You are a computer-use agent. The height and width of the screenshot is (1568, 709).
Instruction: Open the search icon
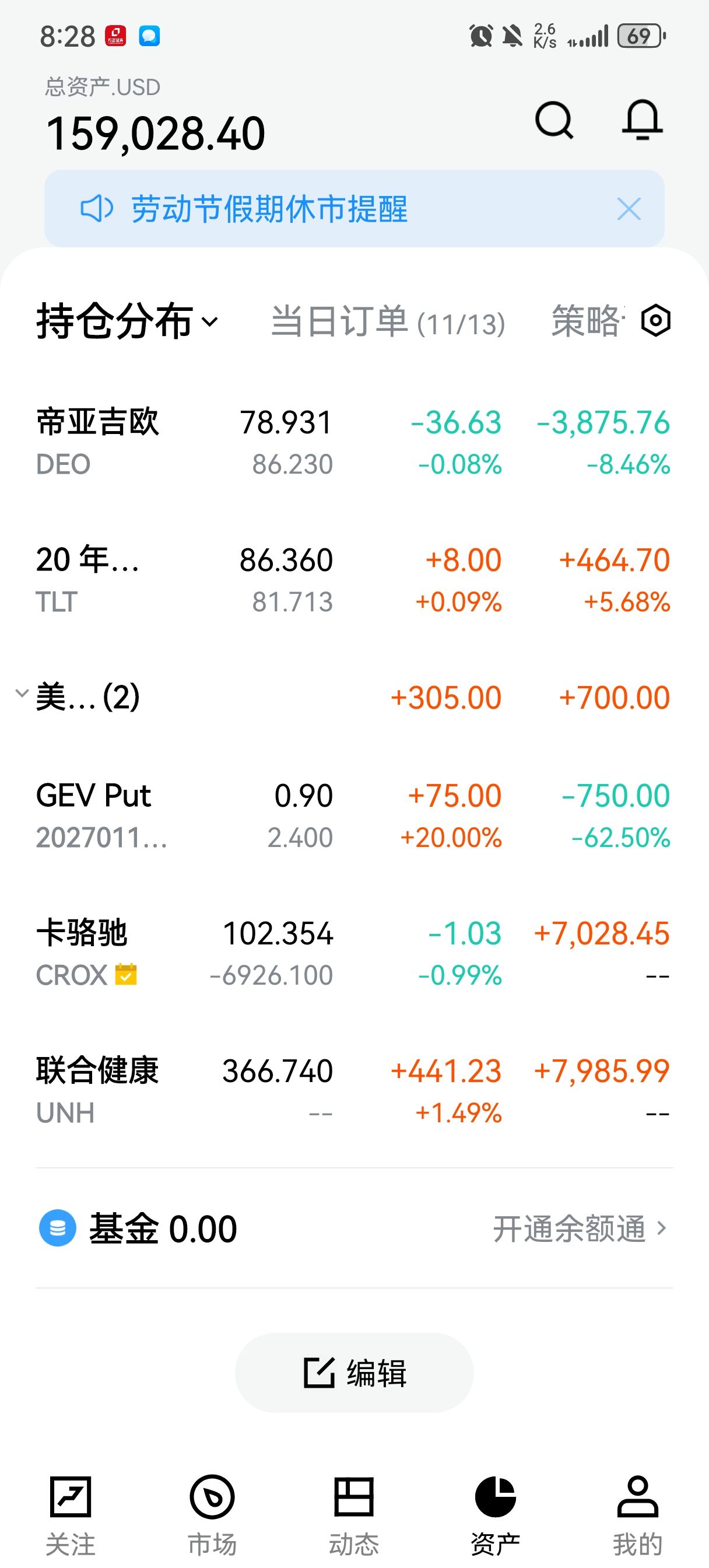pyautogui.click(x=554, y=120)
